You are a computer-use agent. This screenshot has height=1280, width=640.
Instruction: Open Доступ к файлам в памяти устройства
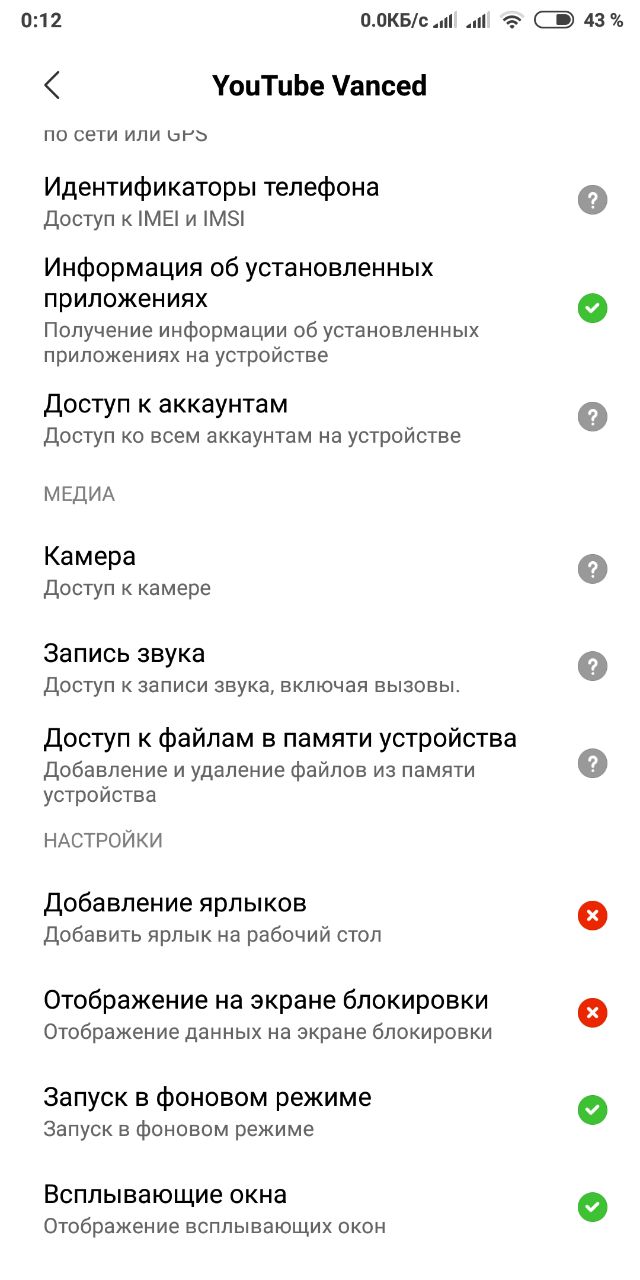(320, 765)
